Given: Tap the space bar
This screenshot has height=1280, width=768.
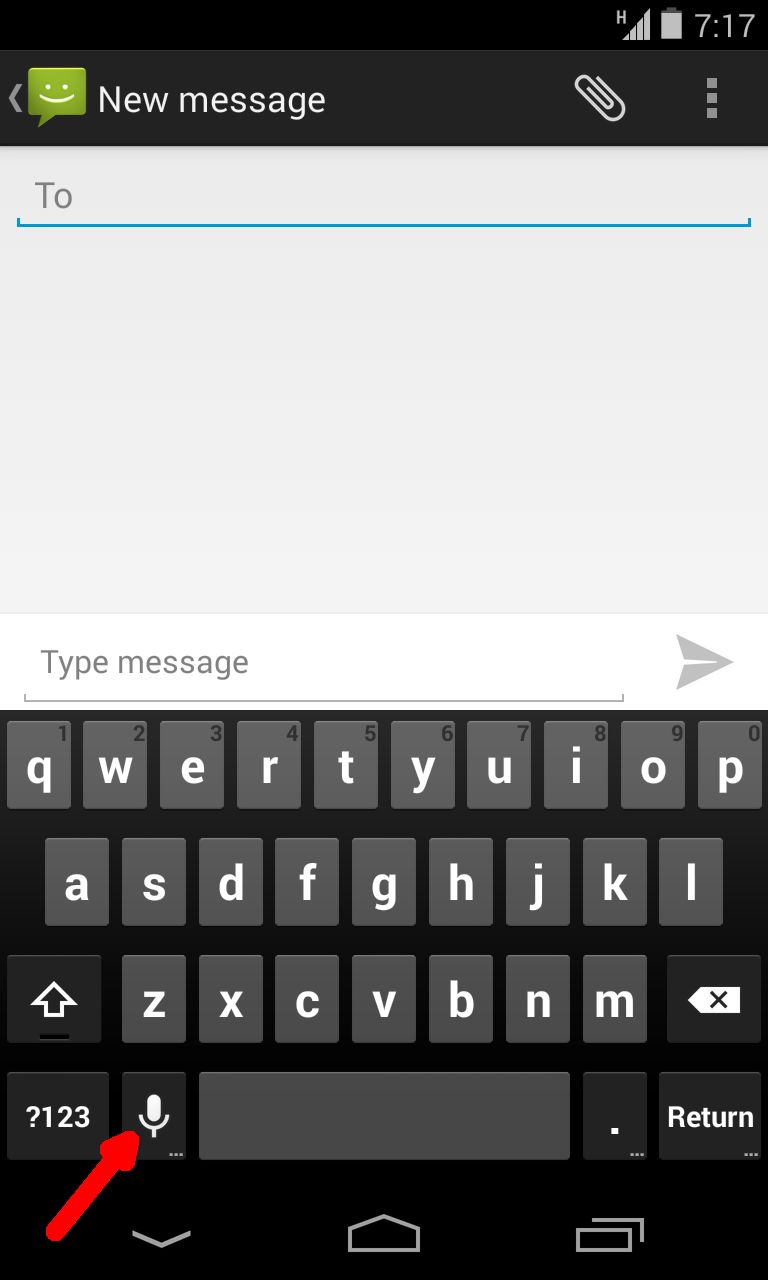Looking at the screenshot, I should tap(384, 1116).
